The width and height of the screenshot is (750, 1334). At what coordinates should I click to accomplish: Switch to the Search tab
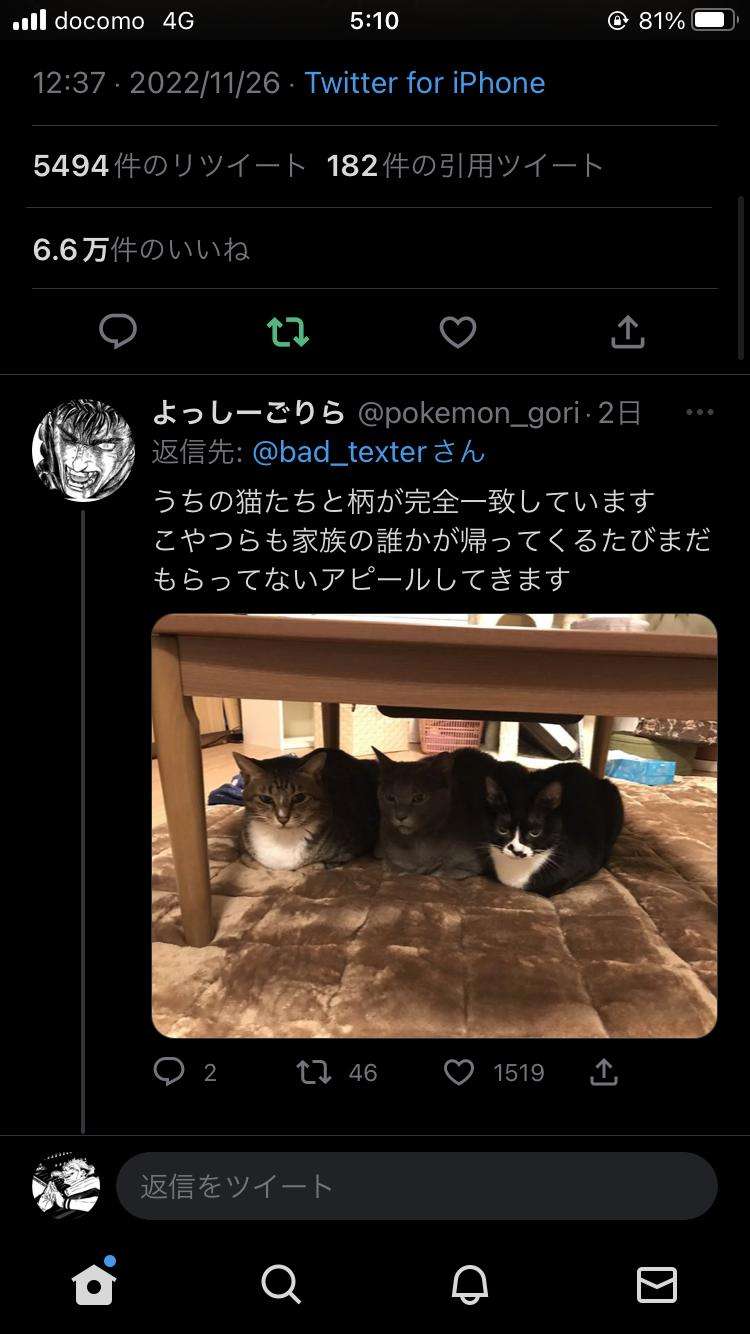[x=281, y=1284]
